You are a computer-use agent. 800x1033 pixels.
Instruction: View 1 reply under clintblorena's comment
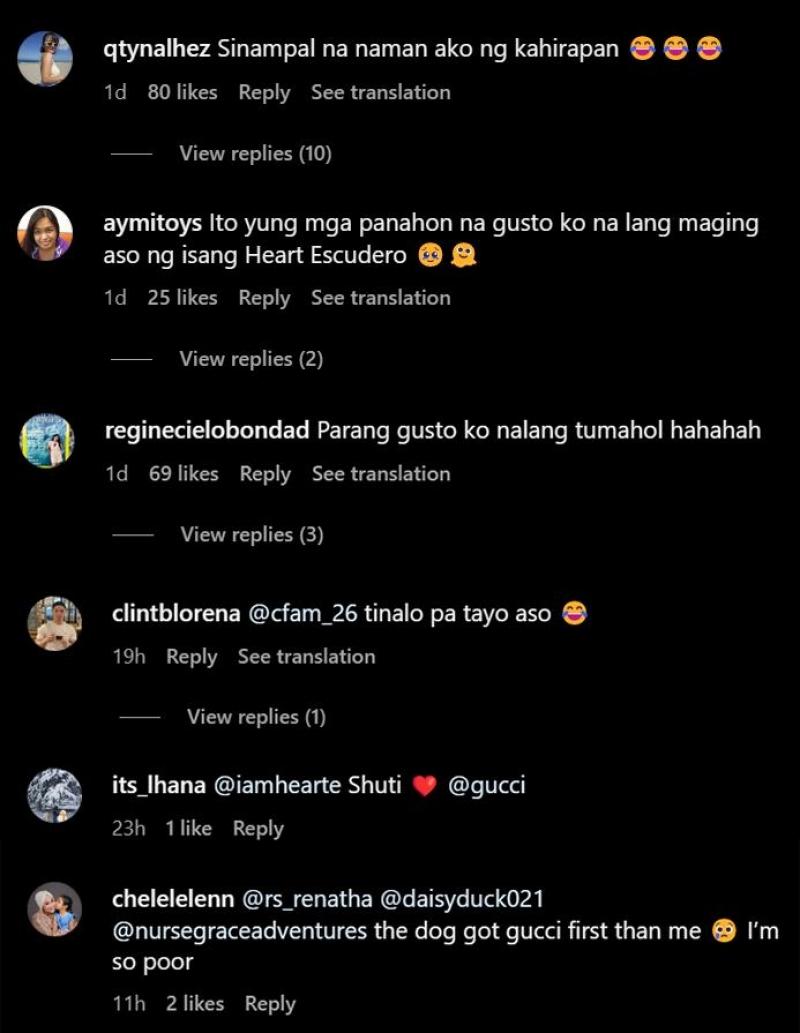256,716
